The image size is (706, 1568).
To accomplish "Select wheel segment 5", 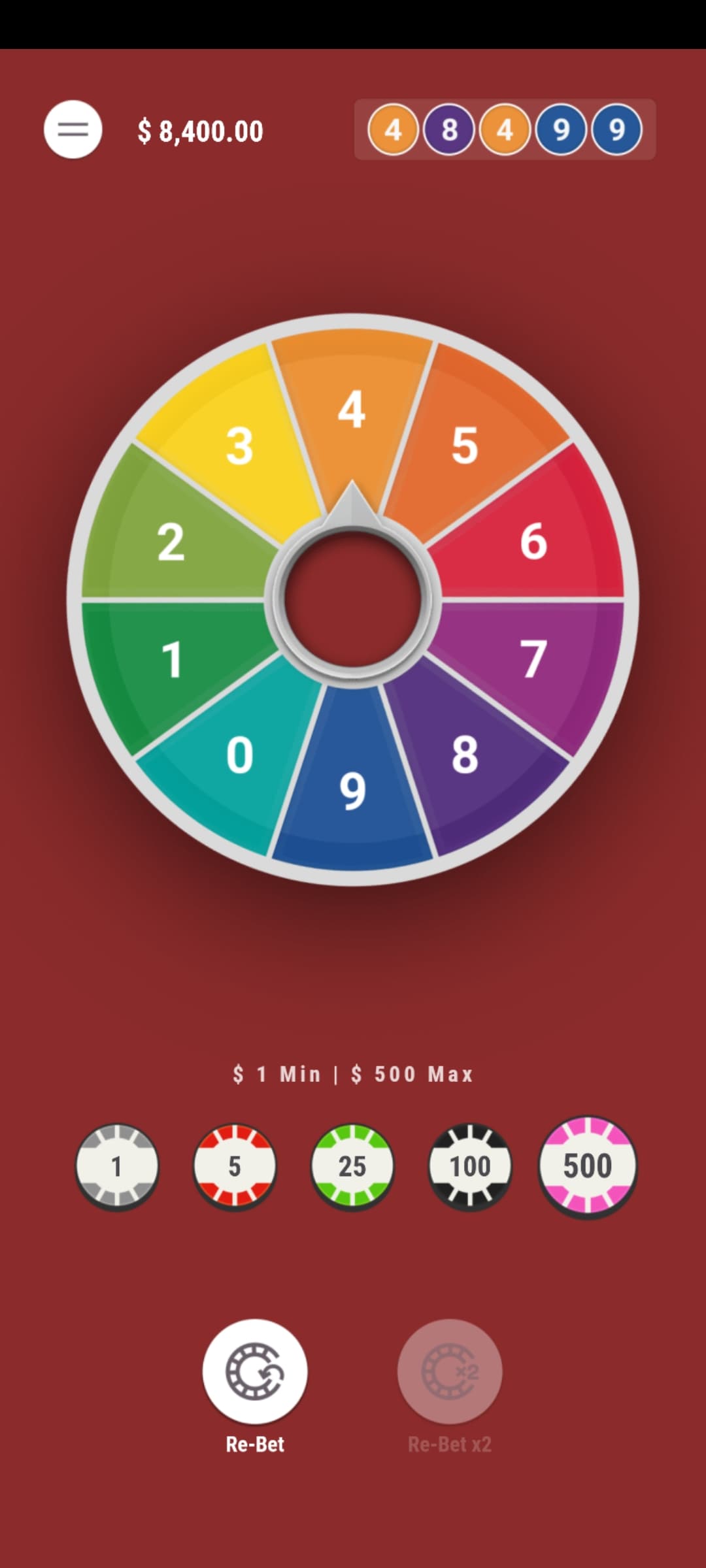I will 465,446.
